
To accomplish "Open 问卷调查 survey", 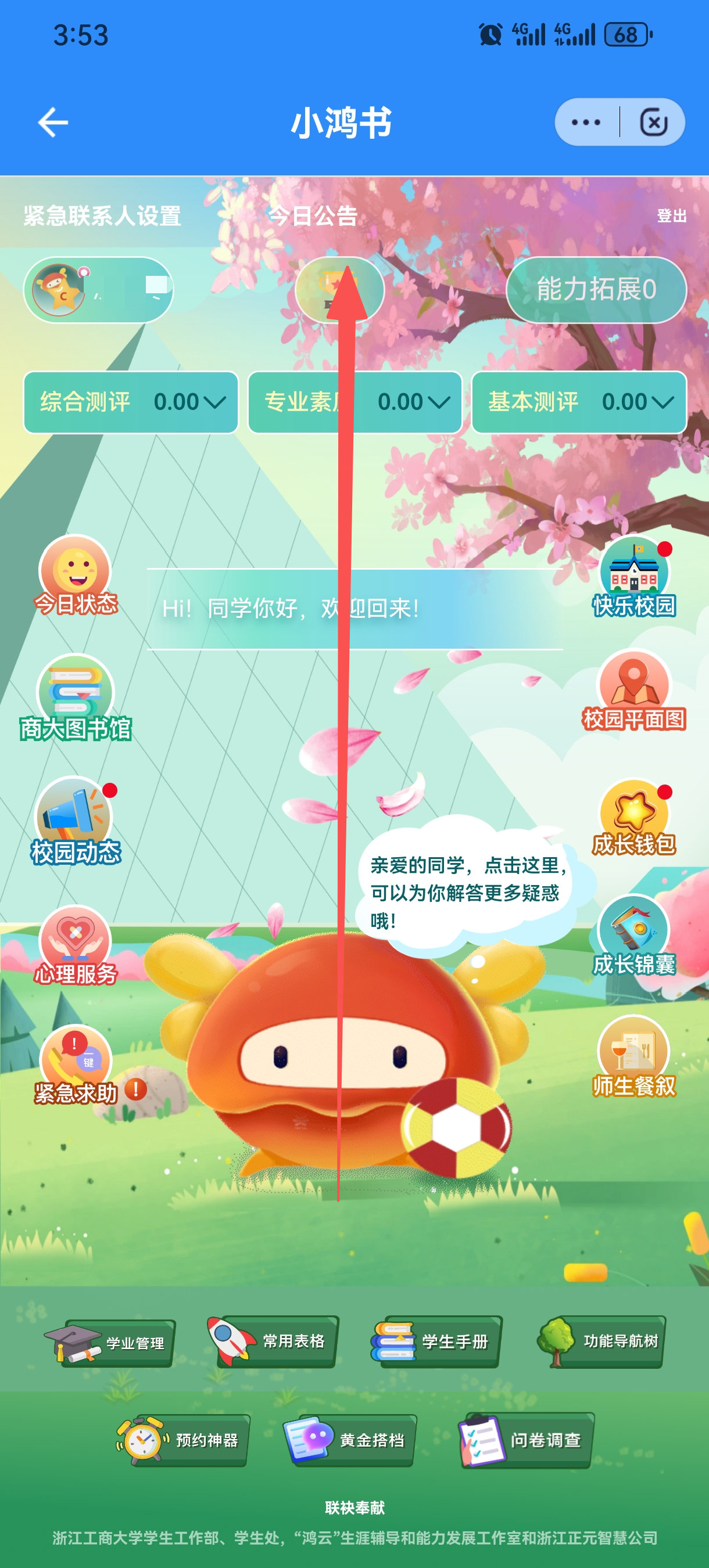I will [527, 1440].
